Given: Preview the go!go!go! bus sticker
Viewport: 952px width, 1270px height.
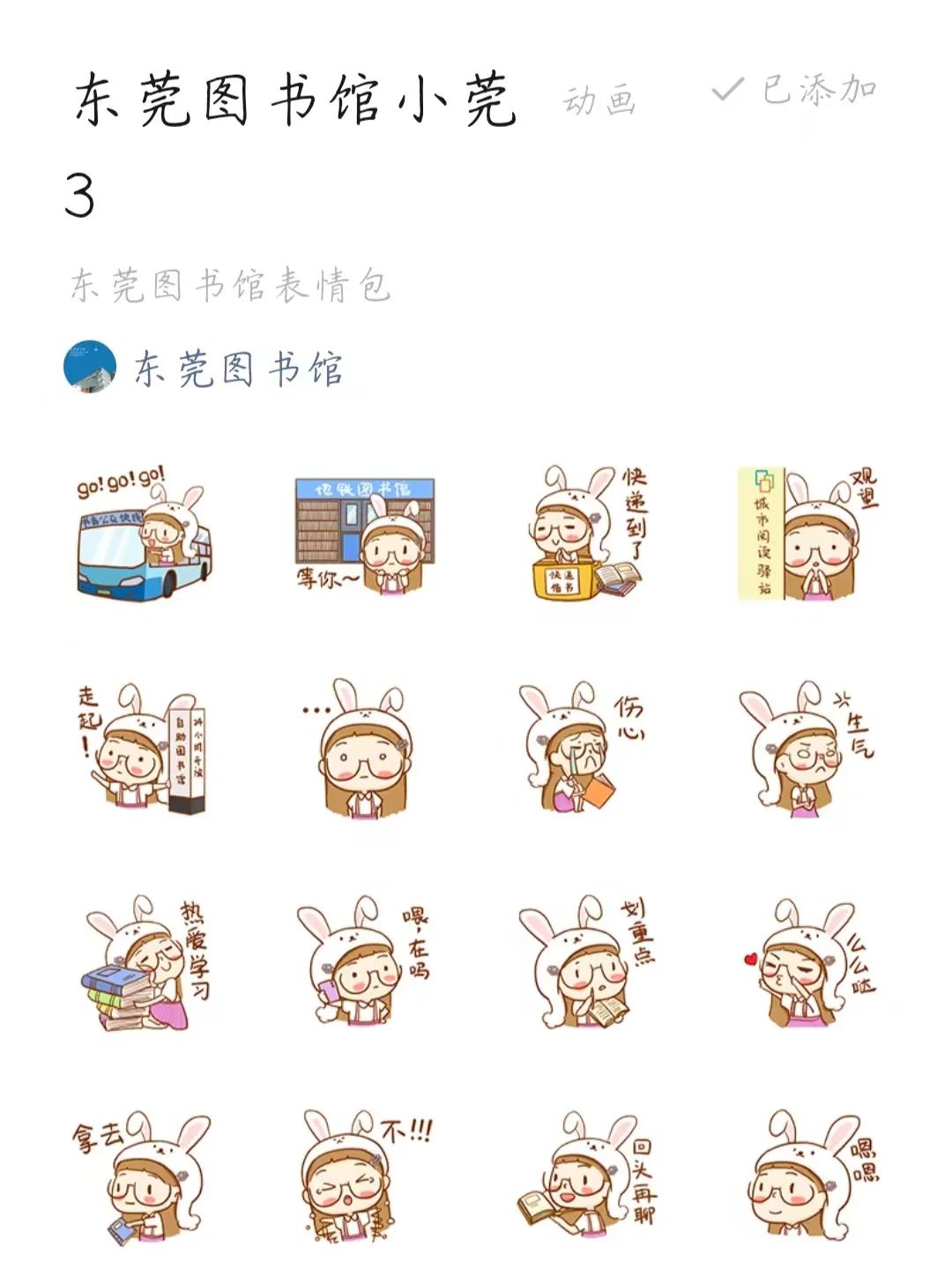Looking at the screenshot, I should click(144, 534).
